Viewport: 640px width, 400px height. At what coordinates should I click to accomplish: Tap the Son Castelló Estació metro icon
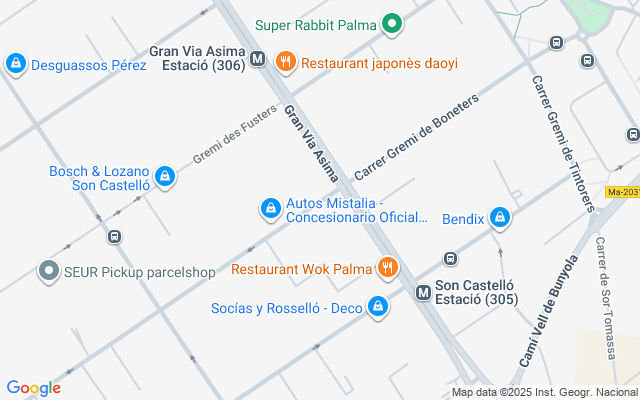pos(423,293)
